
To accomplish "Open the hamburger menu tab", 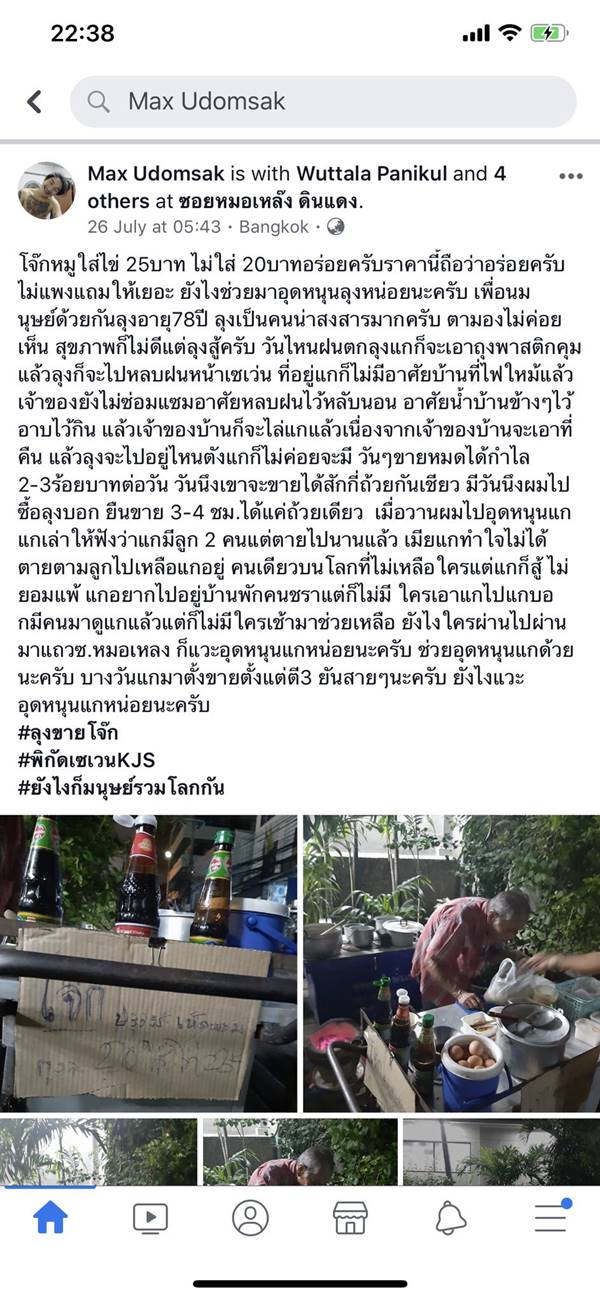I will pos(551,1216).
